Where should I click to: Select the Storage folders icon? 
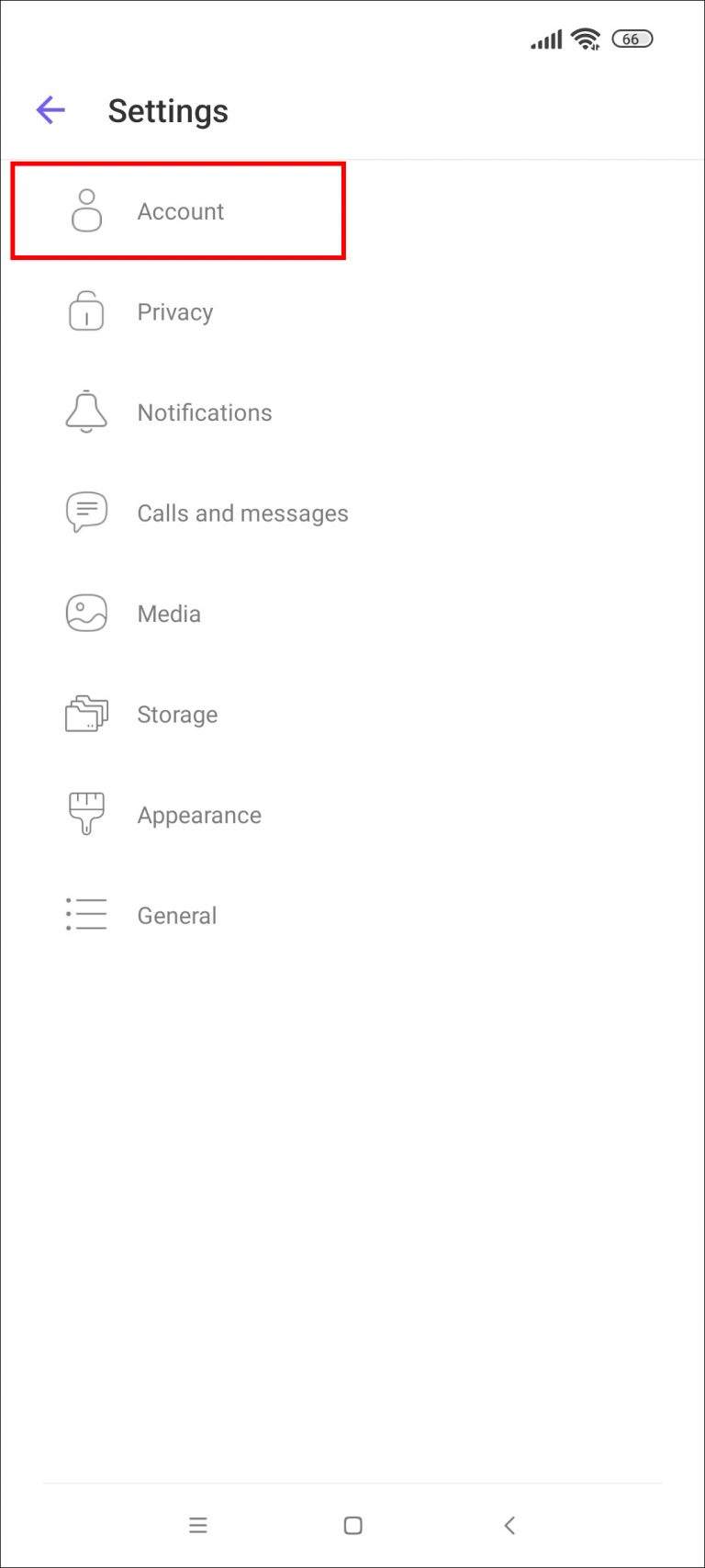pos(85,714)
